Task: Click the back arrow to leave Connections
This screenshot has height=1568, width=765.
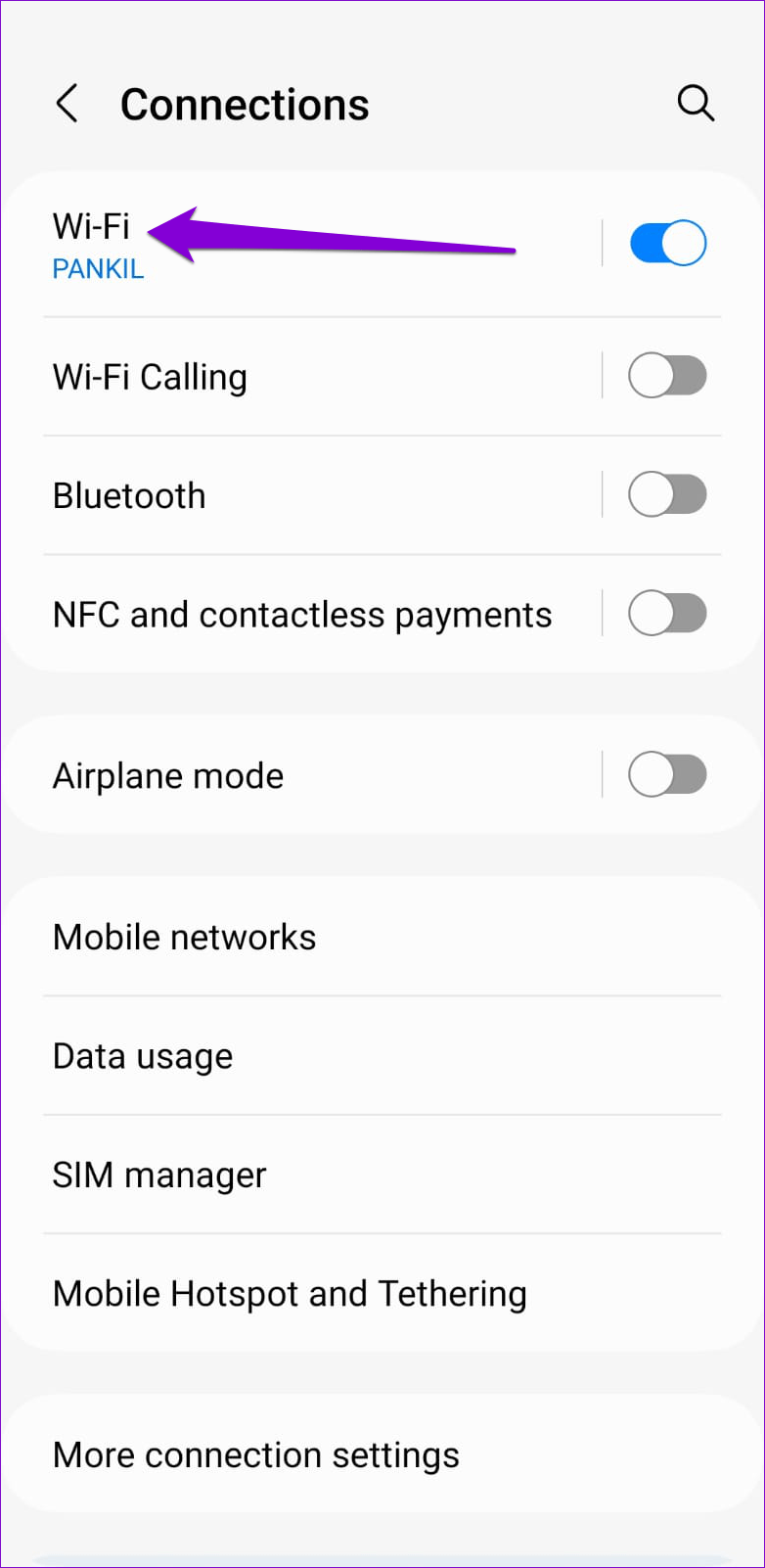Action: (x=67, y=103)
